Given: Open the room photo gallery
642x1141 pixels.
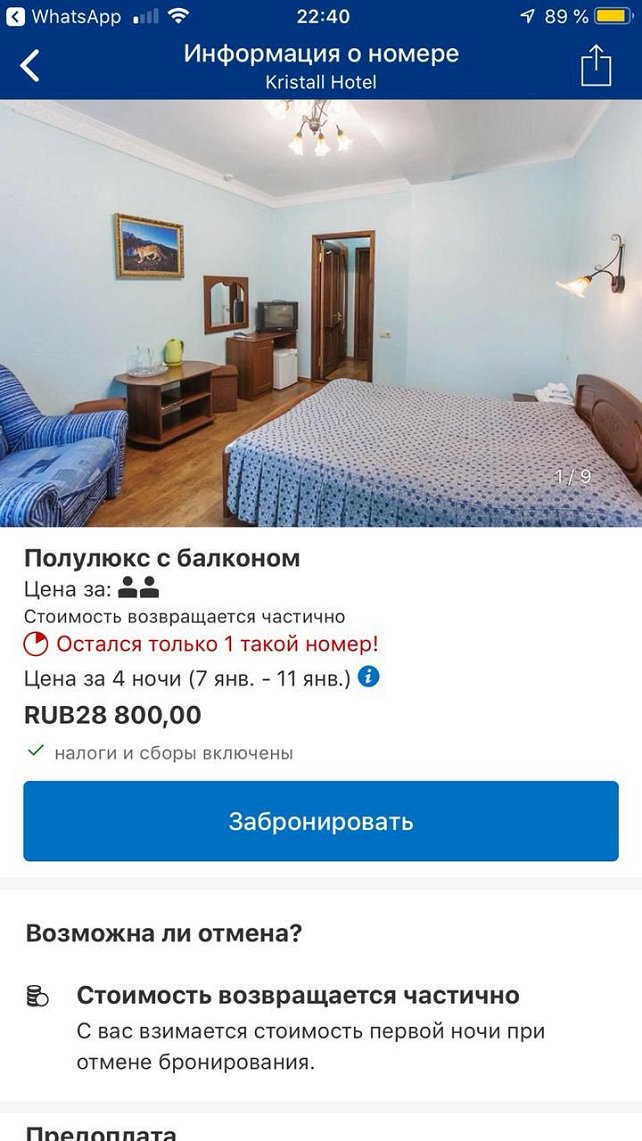Looking at the screenshot, I should (321, 312).
